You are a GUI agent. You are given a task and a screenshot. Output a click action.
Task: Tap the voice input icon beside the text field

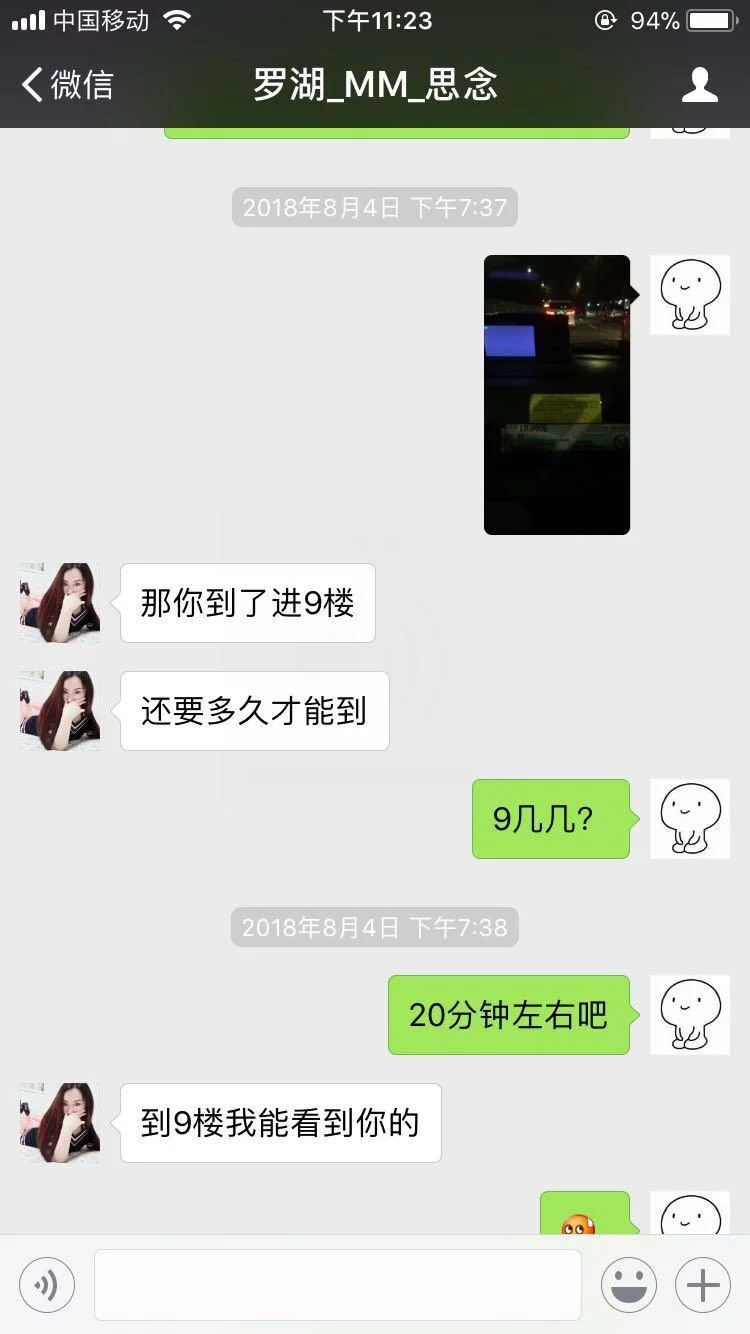(x=45, y=1285)
